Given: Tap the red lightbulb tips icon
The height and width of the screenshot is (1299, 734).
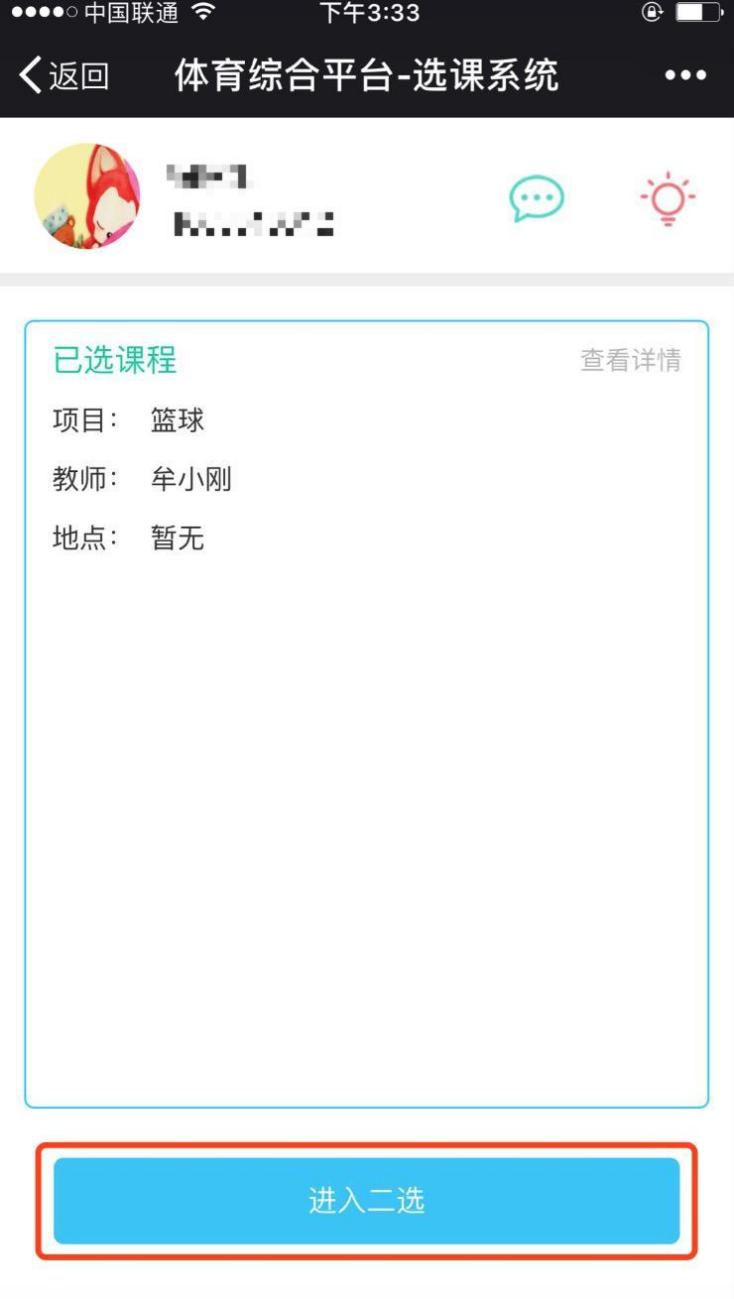Looking at the screenshot, I should (x=667, y=199).
